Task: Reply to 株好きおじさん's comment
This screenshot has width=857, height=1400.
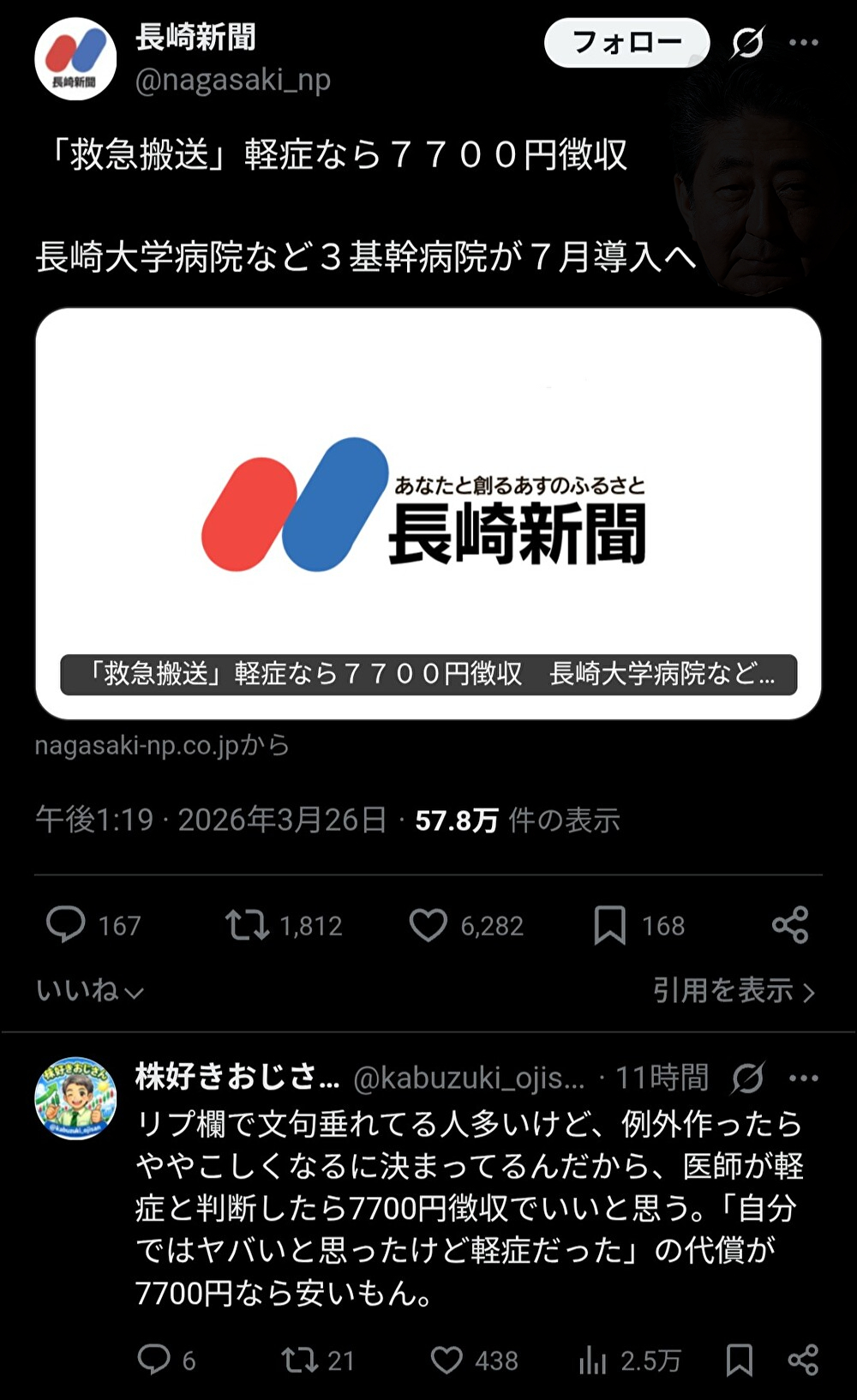Action: click(x=154, y=1360)
